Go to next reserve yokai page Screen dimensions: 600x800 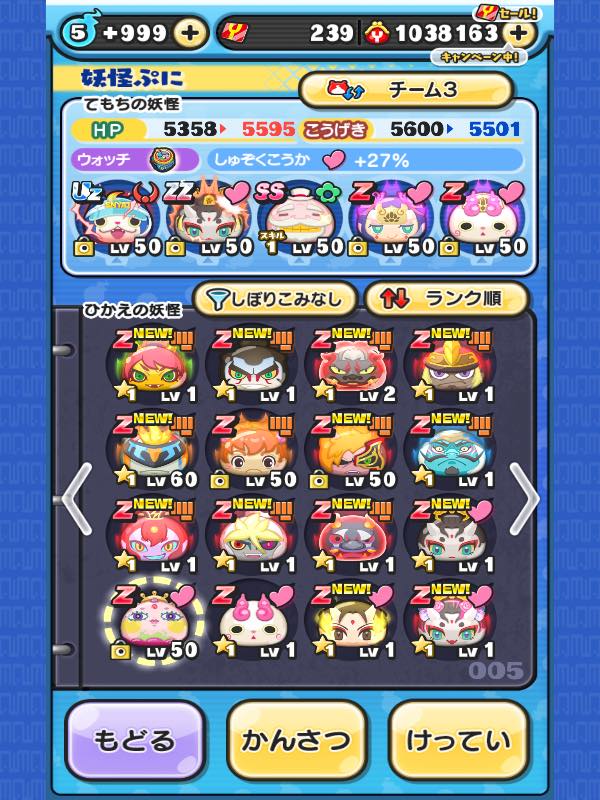[523, 498]
